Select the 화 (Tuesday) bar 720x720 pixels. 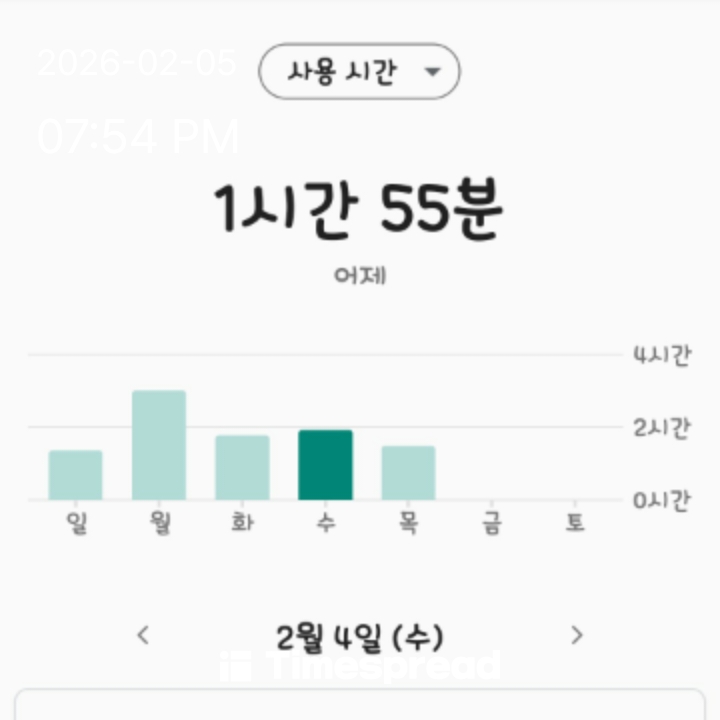click(242, 467)
